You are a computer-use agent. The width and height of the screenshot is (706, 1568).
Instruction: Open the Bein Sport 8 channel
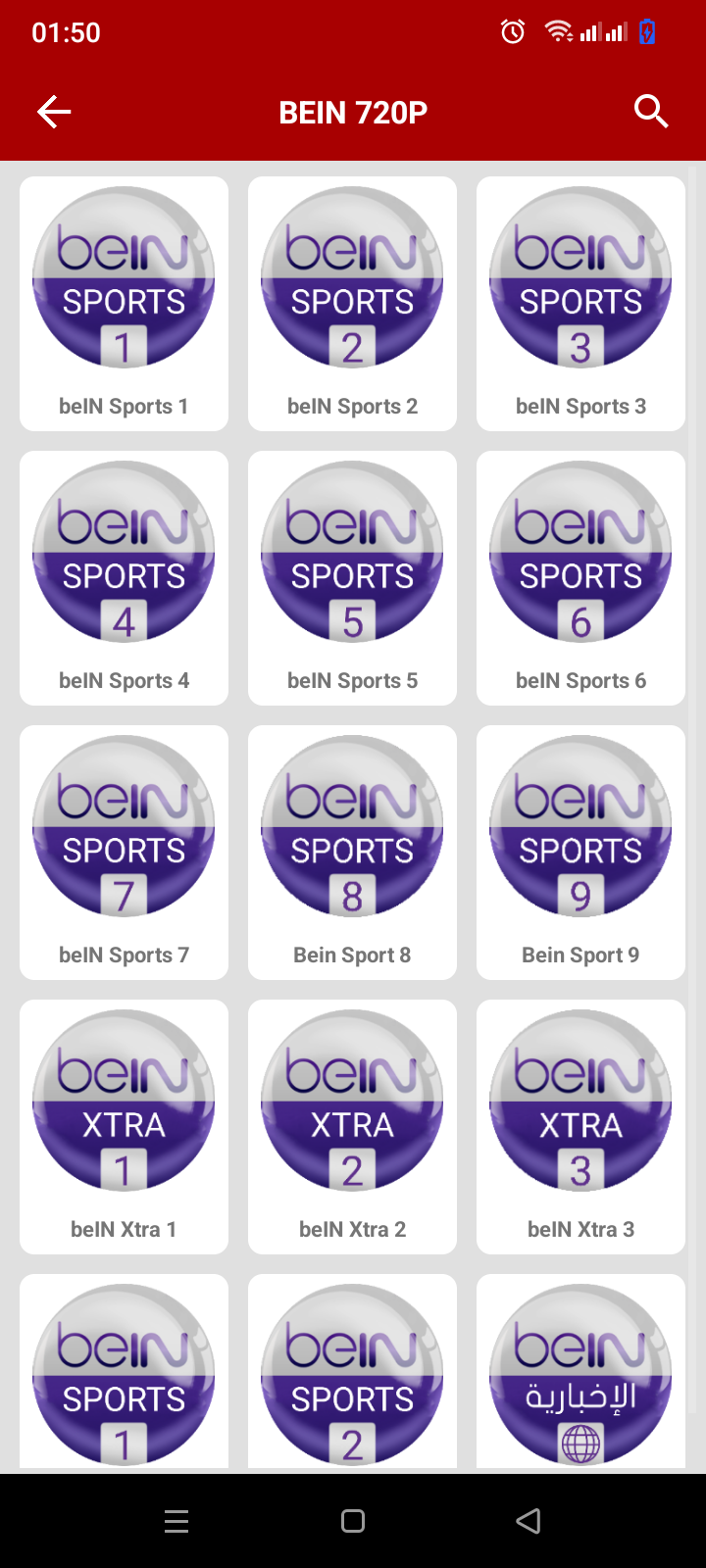(352, 853)
